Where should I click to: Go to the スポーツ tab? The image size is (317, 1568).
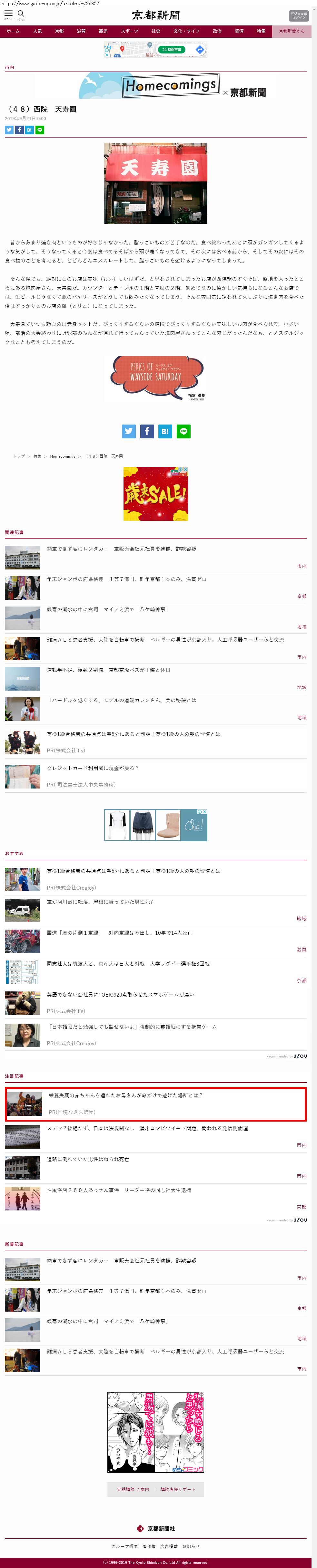coord(129,31)
